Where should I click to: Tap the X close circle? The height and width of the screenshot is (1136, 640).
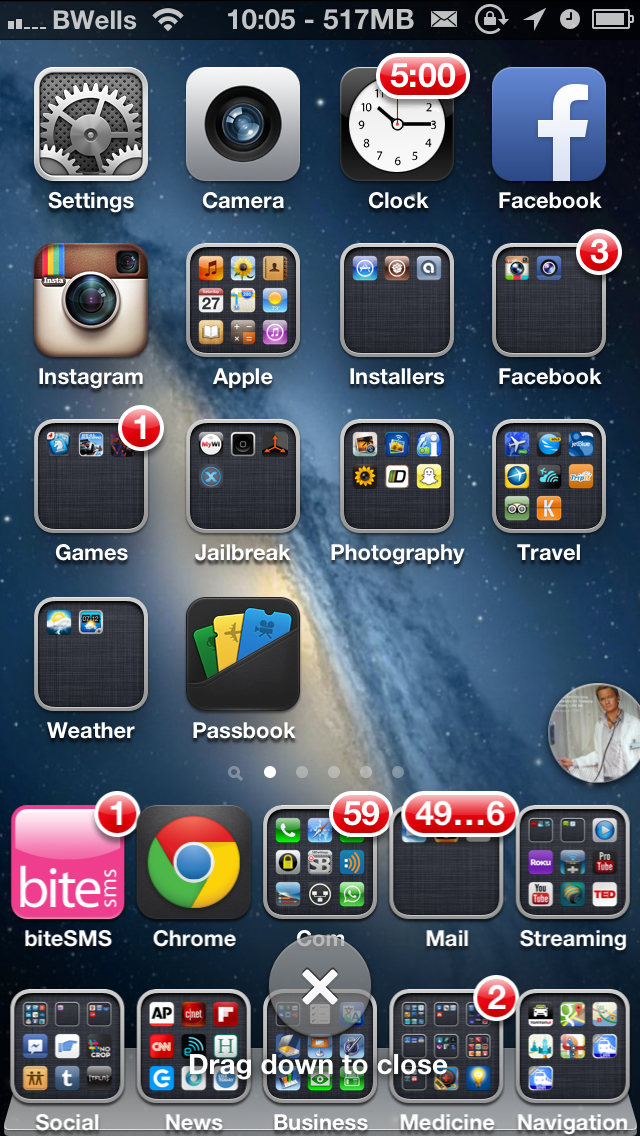click(320, 987)
